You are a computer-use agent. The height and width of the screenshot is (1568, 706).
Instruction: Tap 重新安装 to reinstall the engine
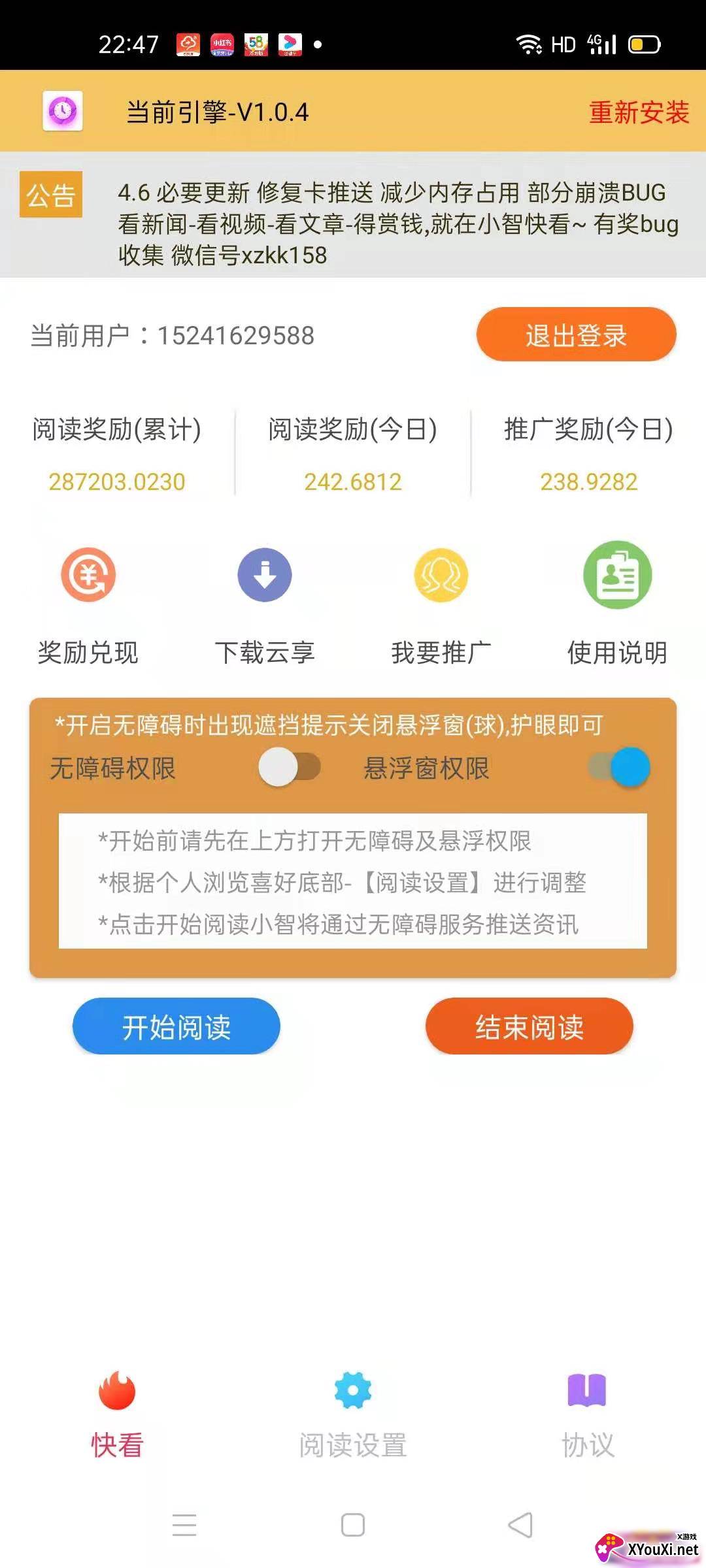click(639, 112)
